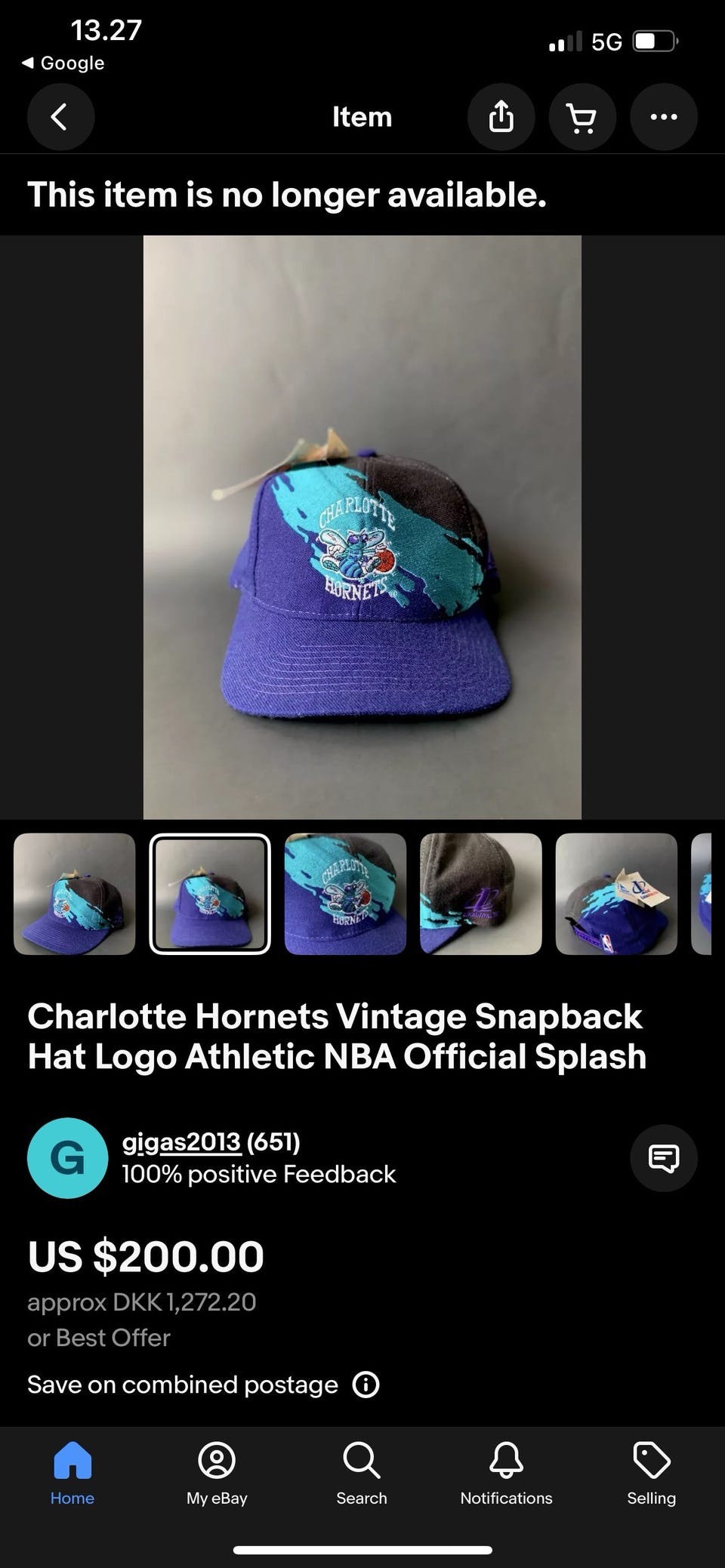The image size is (725, 1568).
Task: Select the side view thumbnail with black panel
Action: pos(480,894)
